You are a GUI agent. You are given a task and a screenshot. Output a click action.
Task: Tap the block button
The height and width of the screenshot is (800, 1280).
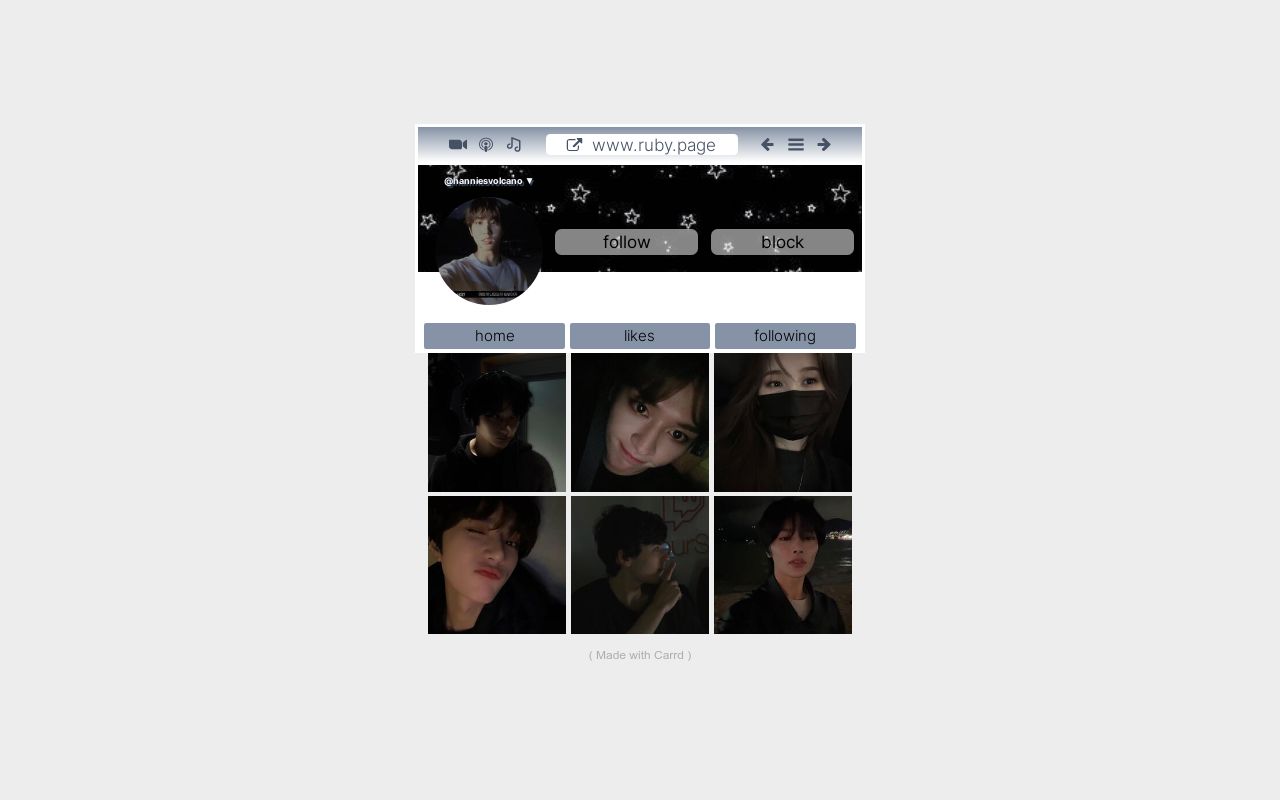pos(782,242)
